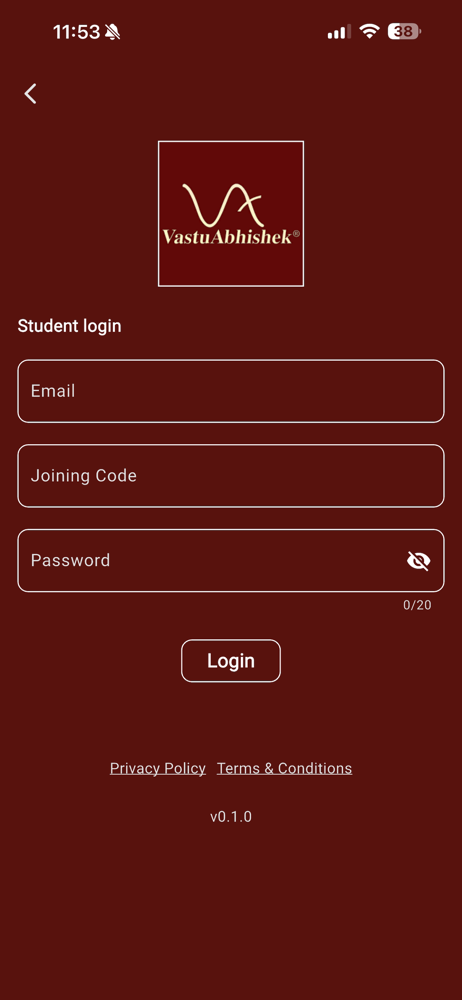
Task: Select the Joining Code field
Action: (230, 476)
